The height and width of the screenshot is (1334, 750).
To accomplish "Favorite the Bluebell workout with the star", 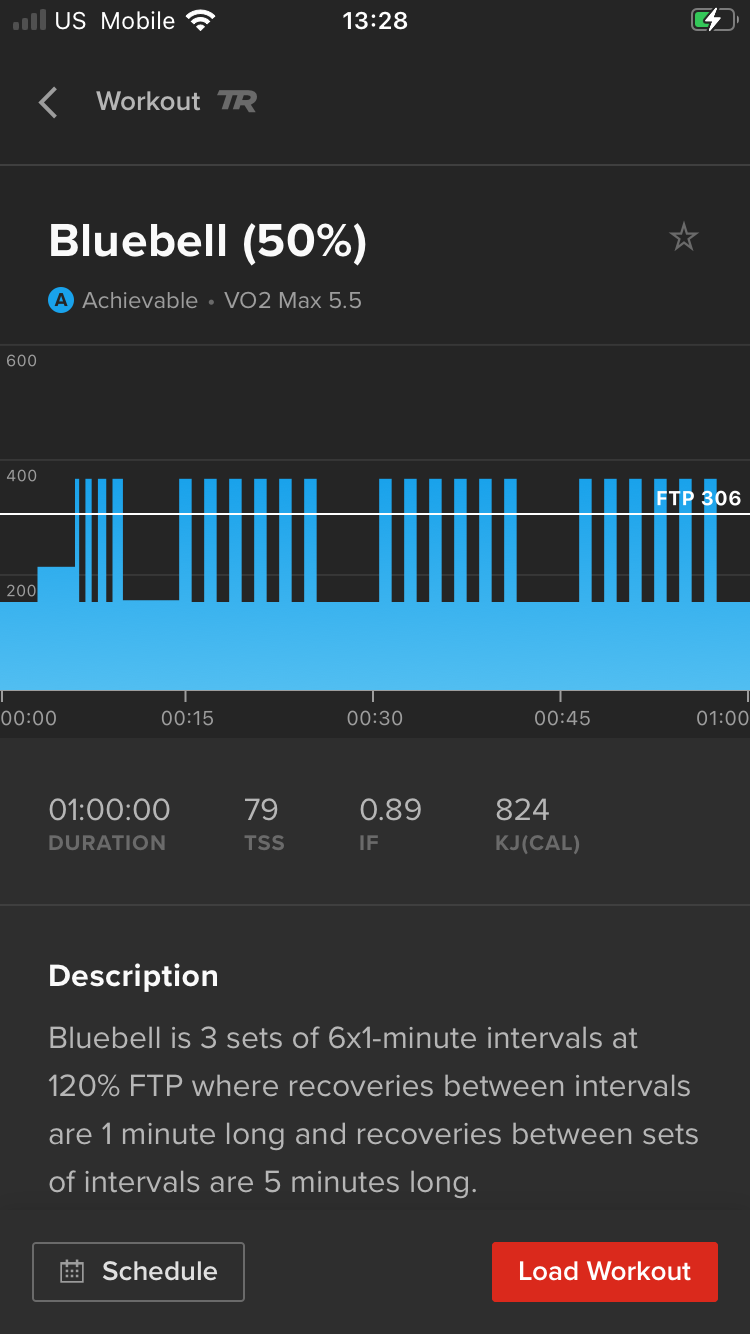I will (x=684, y=238).
